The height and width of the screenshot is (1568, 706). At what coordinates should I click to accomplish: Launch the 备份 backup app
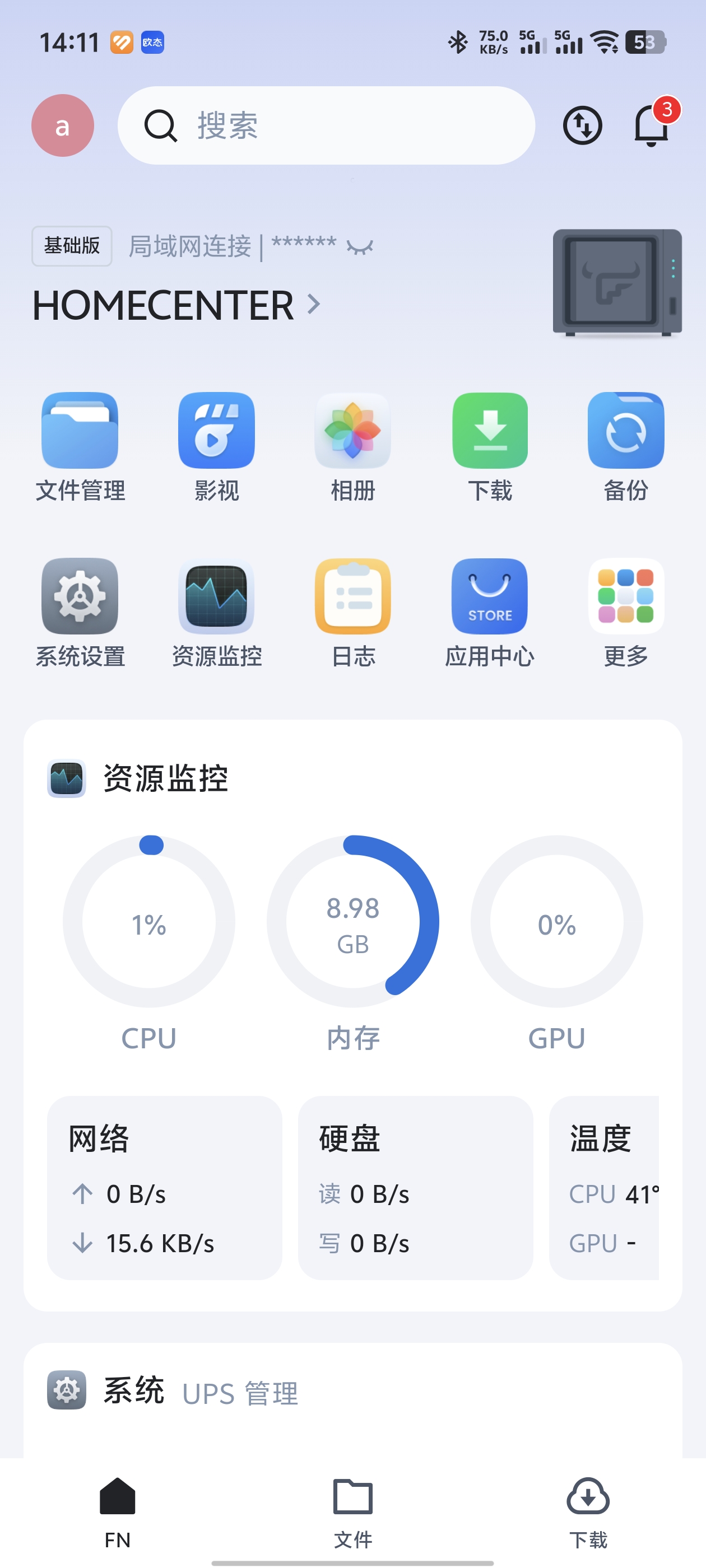[x=625, y=431]
